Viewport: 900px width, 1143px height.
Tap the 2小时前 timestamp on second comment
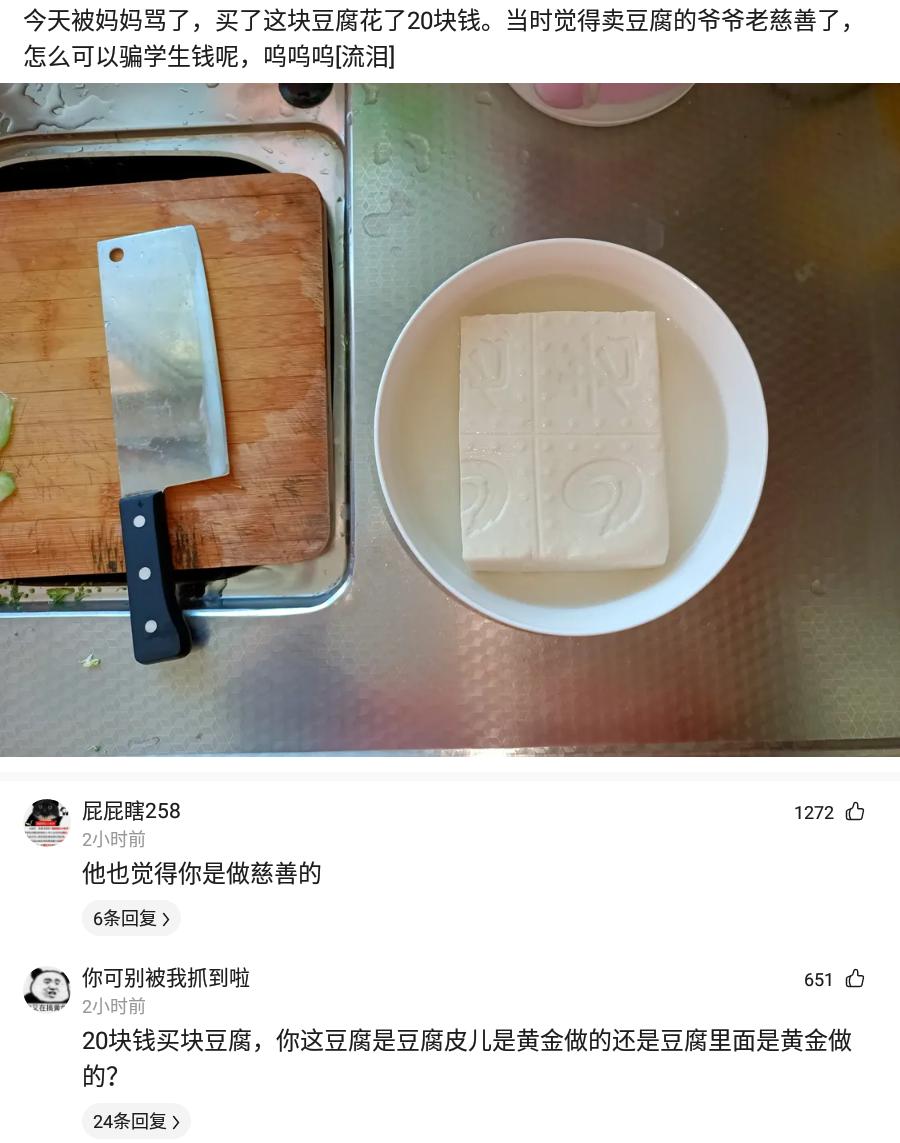(113, 1006)
